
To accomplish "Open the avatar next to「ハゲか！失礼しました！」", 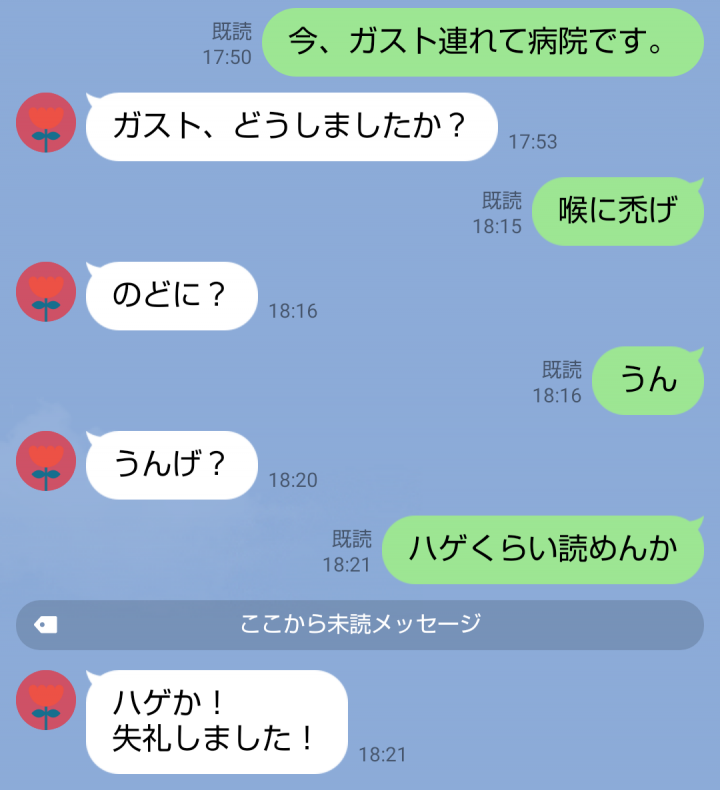I will click(x=46, y=700).
